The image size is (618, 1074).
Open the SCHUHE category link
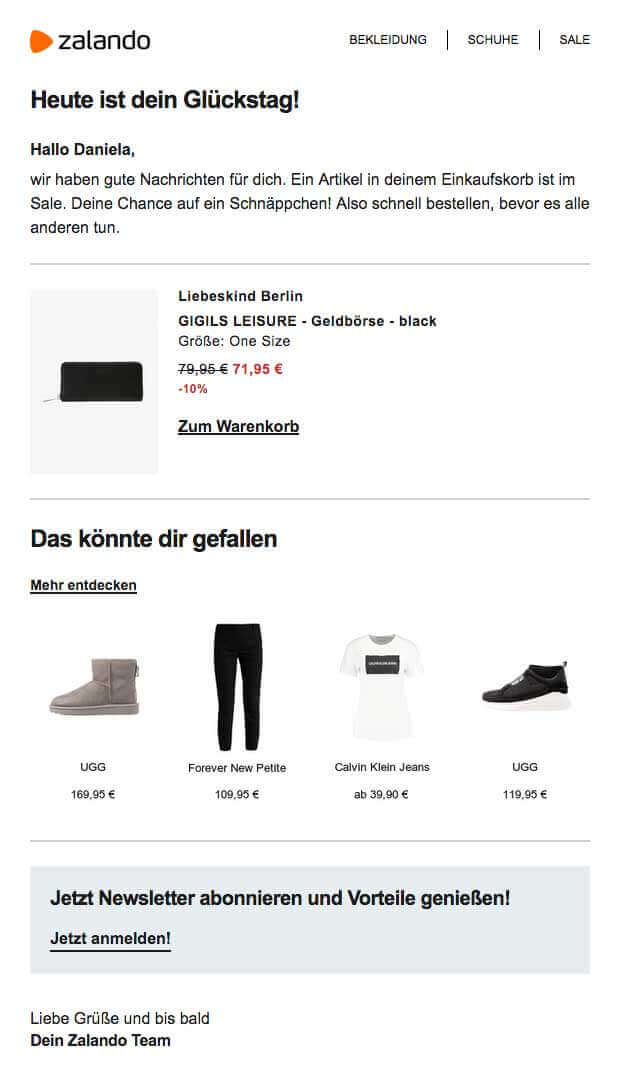[x=492, y=40]
